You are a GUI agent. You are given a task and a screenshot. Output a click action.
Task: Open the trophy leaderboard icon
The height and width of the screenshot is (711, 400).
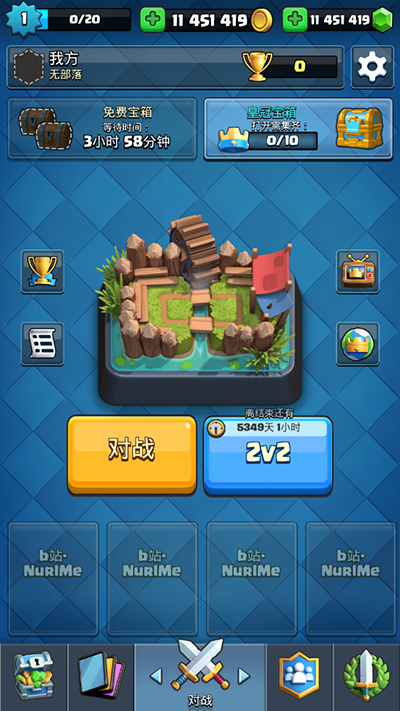[x=43, y=271]
